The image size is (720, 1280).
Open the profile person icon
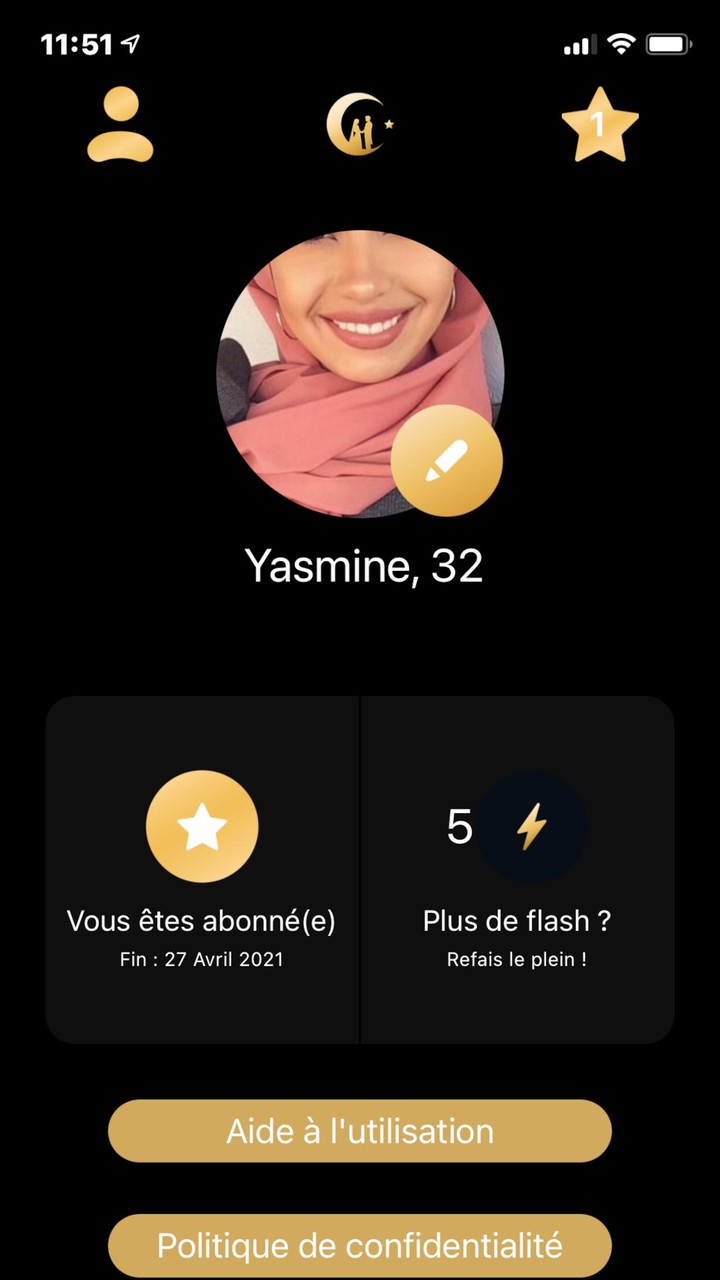pos(120,124)
